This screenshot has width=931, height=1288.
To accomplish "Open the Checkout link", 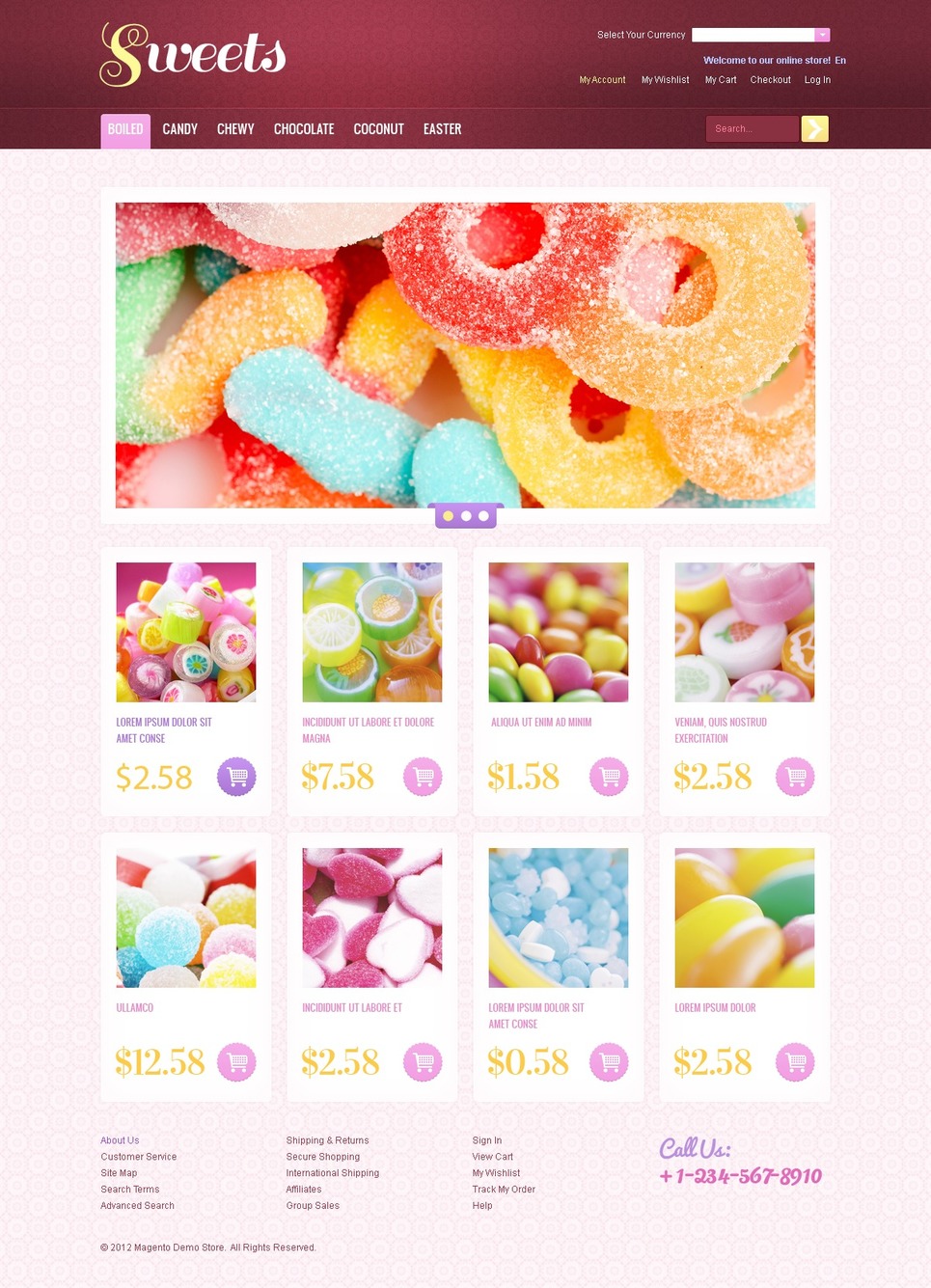I will click(770, 80).
